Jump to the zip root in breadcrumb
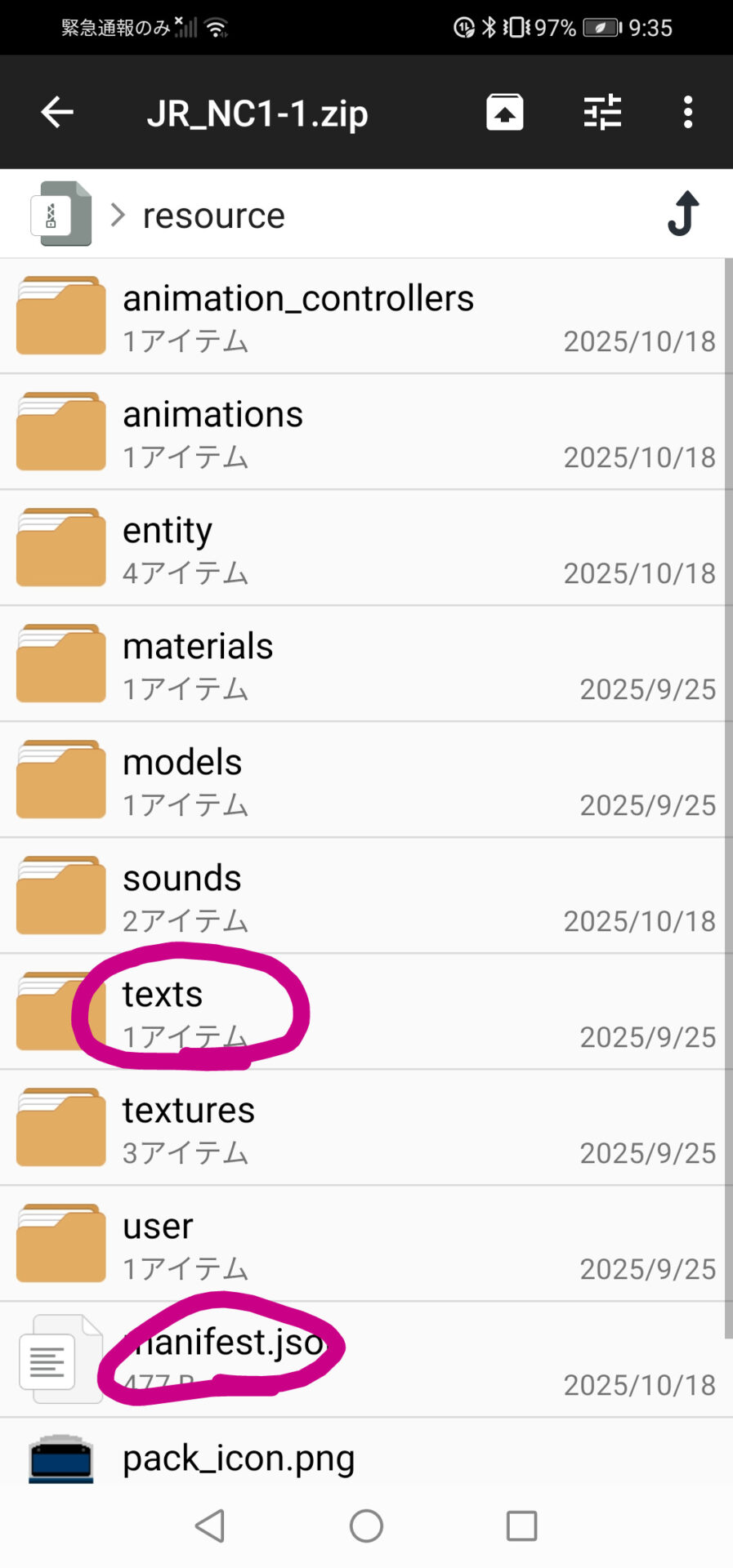 [61, 214]
